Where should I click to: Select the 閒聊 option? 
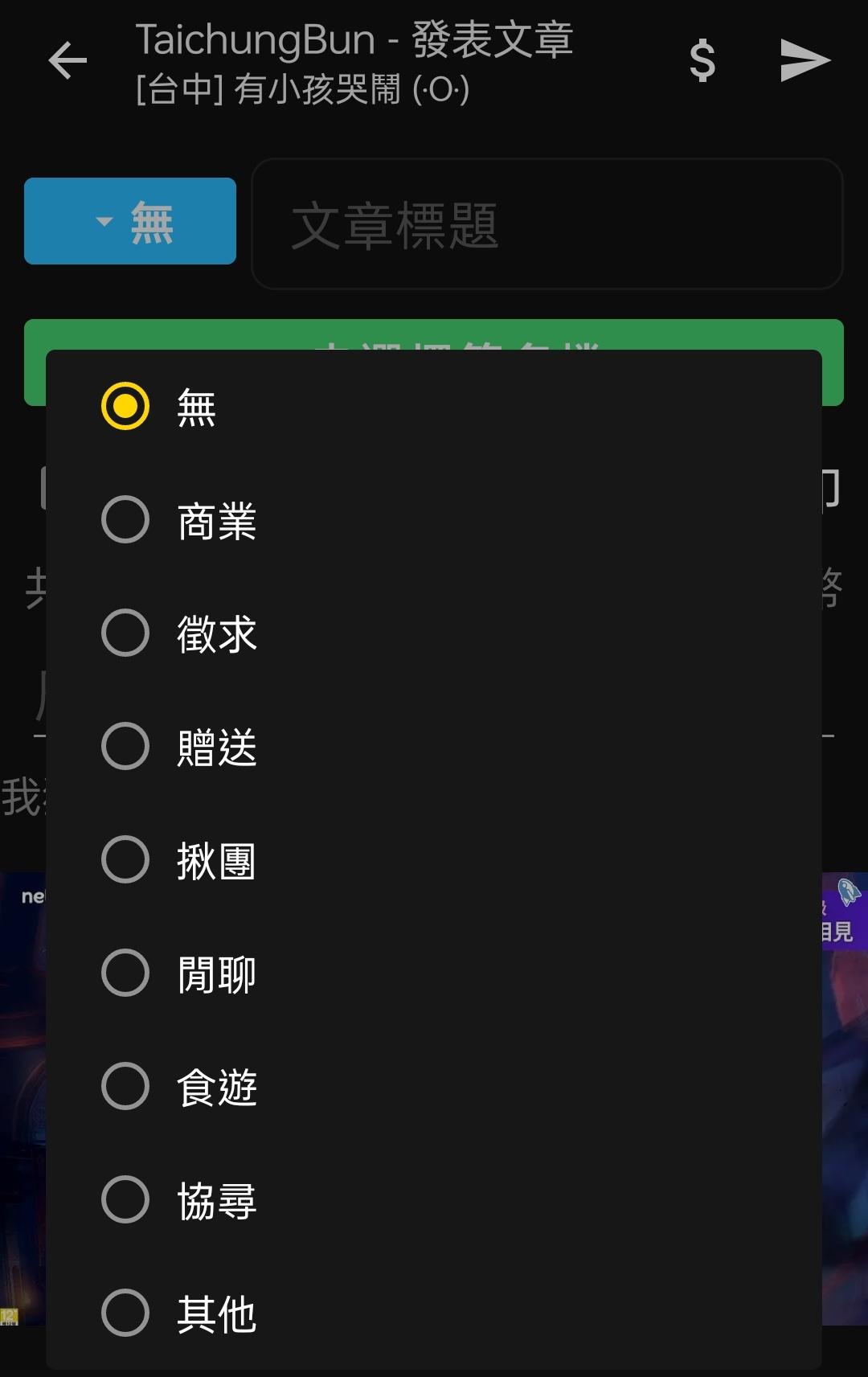(126, 973)
